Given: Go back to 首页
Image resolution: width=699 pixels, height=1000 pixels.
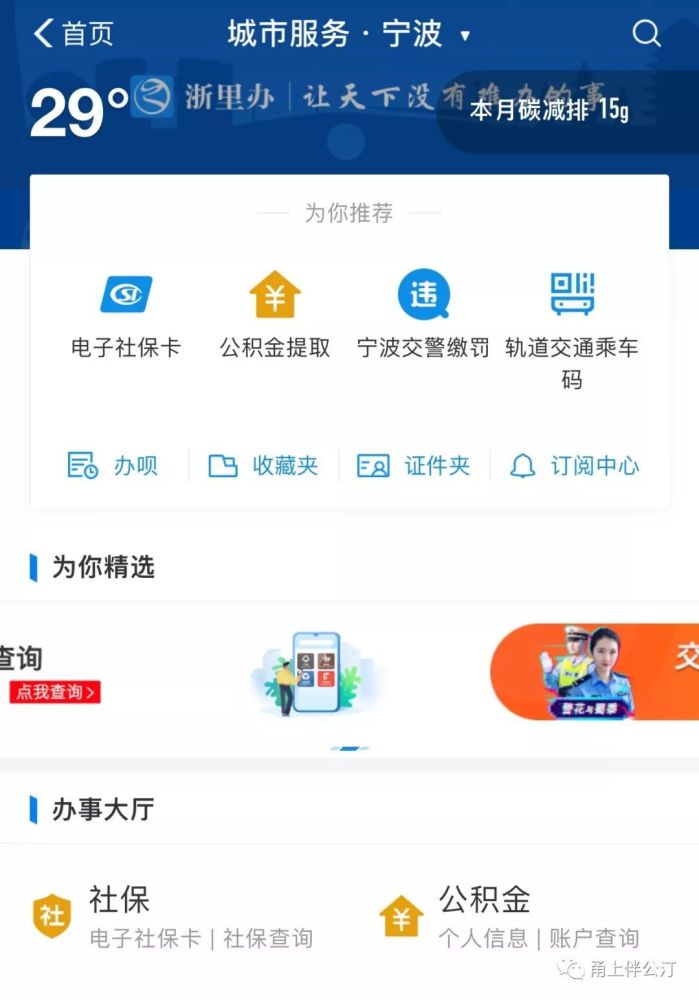Looking at the screenshot, I should (x=73, y=33).
